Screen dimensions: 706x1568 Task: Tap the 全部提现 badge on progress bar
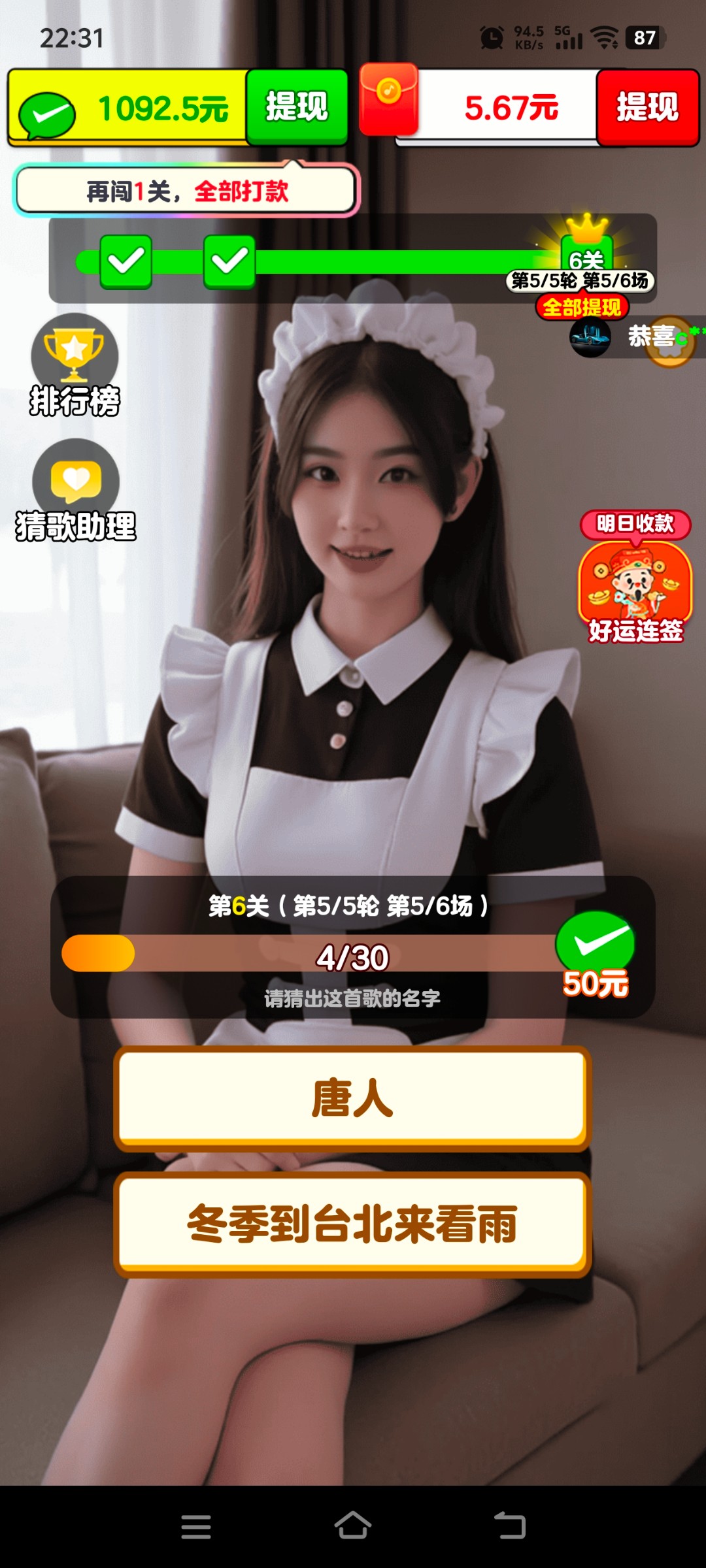tap(582, 307)
